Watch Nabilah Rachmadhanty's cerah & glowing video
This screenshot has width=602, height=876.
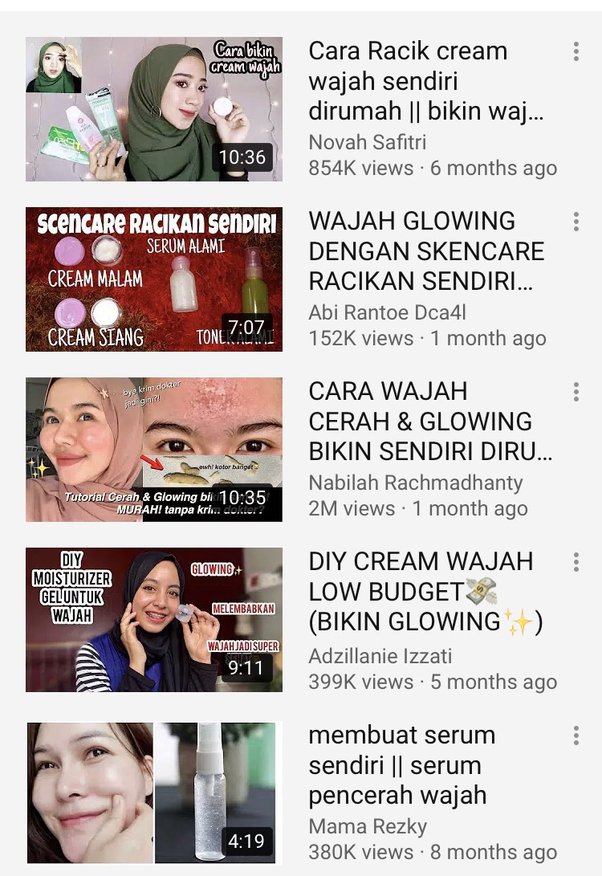tap(154, 449)
